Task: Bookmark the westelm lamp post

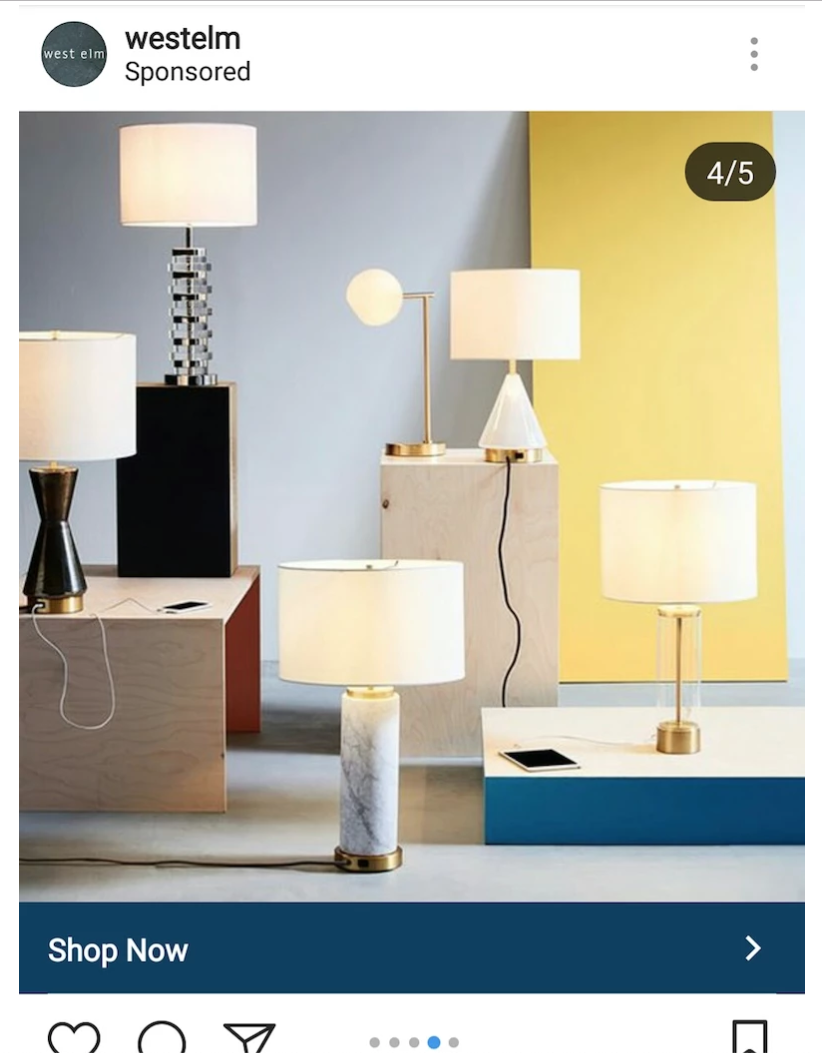Action: 749,1038
